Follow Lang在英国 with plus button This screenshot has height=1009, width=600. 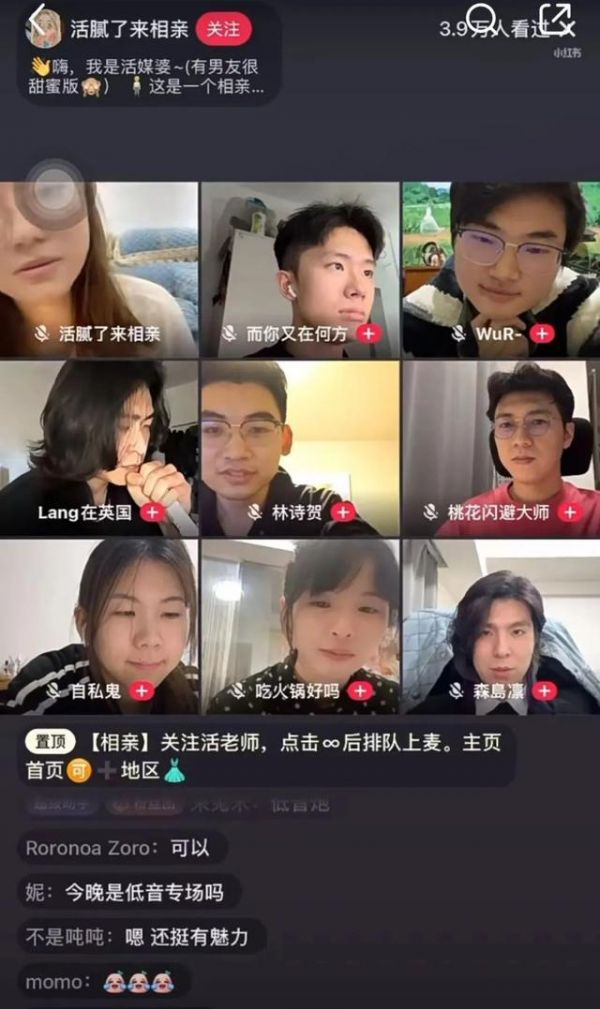coord(152,512)
